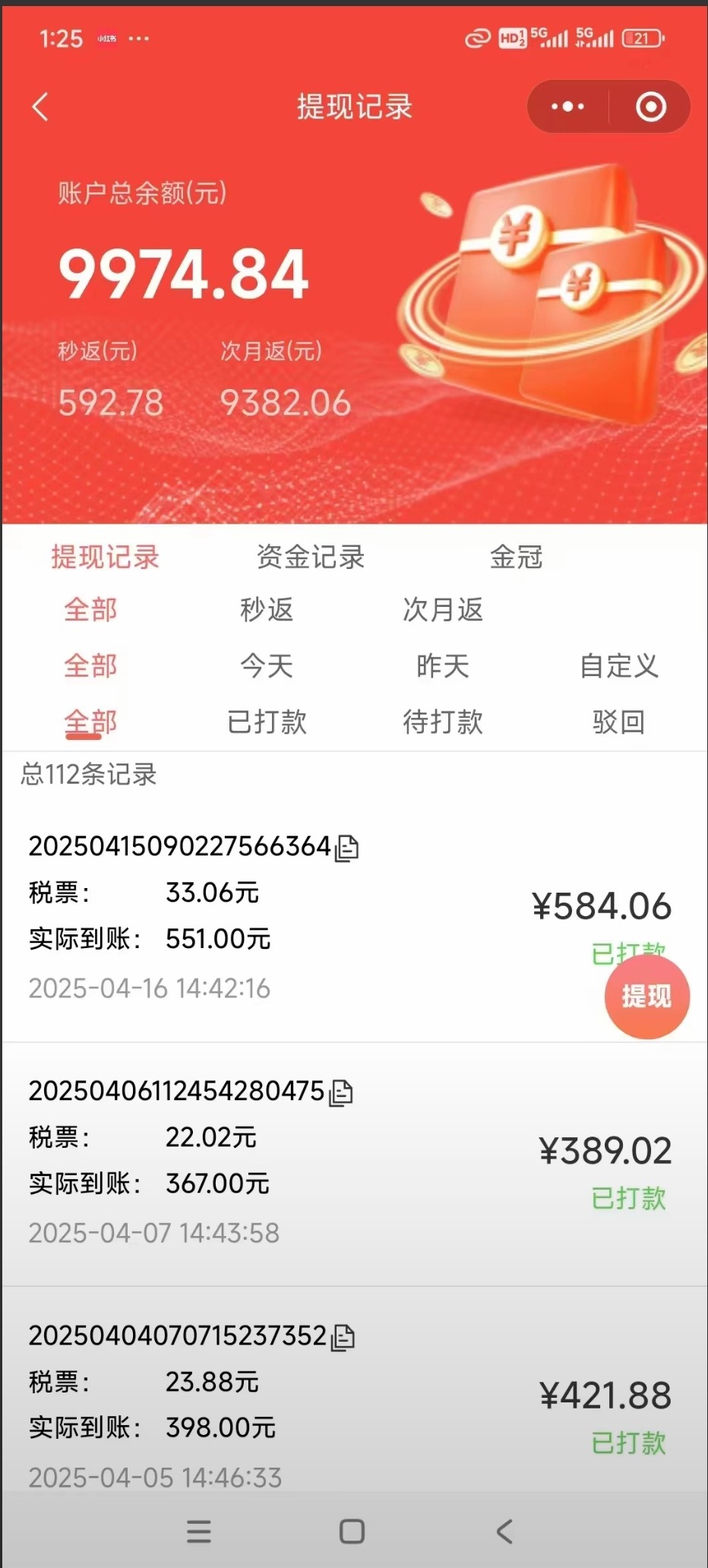Show only 今天 records
708x1568 pixels.
(x=266, y=666)
